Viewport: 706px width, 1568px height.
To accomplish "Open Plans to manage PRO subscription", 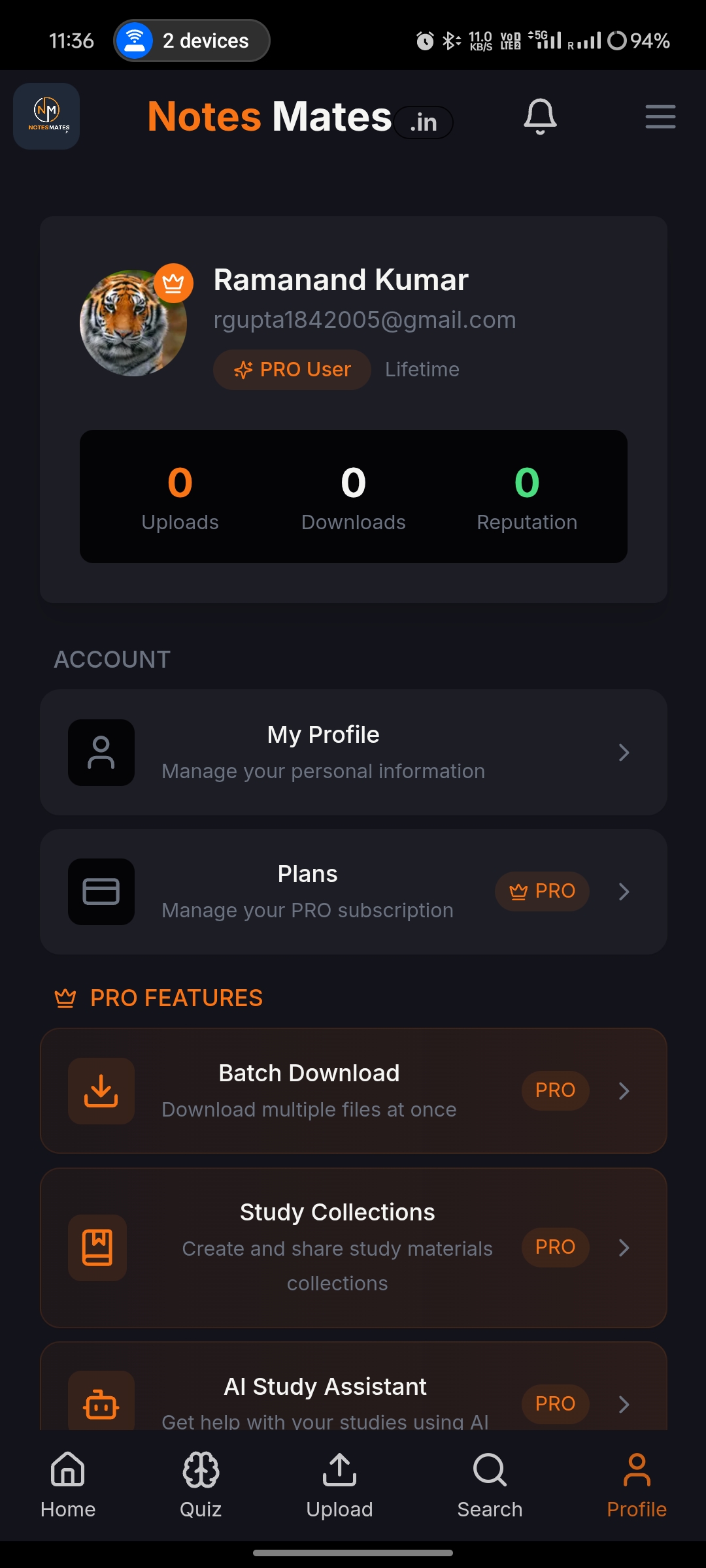I will [354, 892].
